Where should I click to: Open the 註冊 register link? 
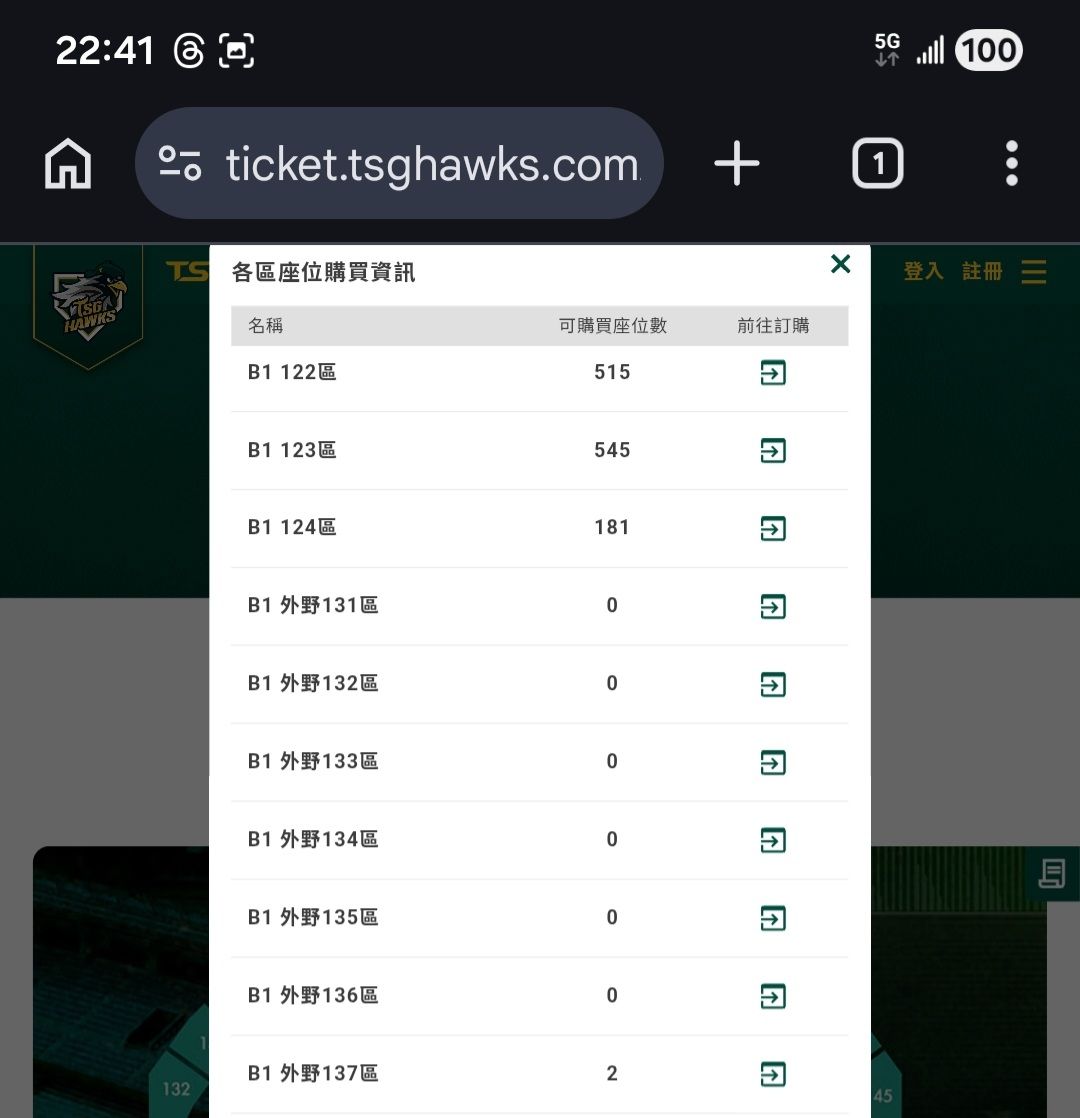pos(982,272)
